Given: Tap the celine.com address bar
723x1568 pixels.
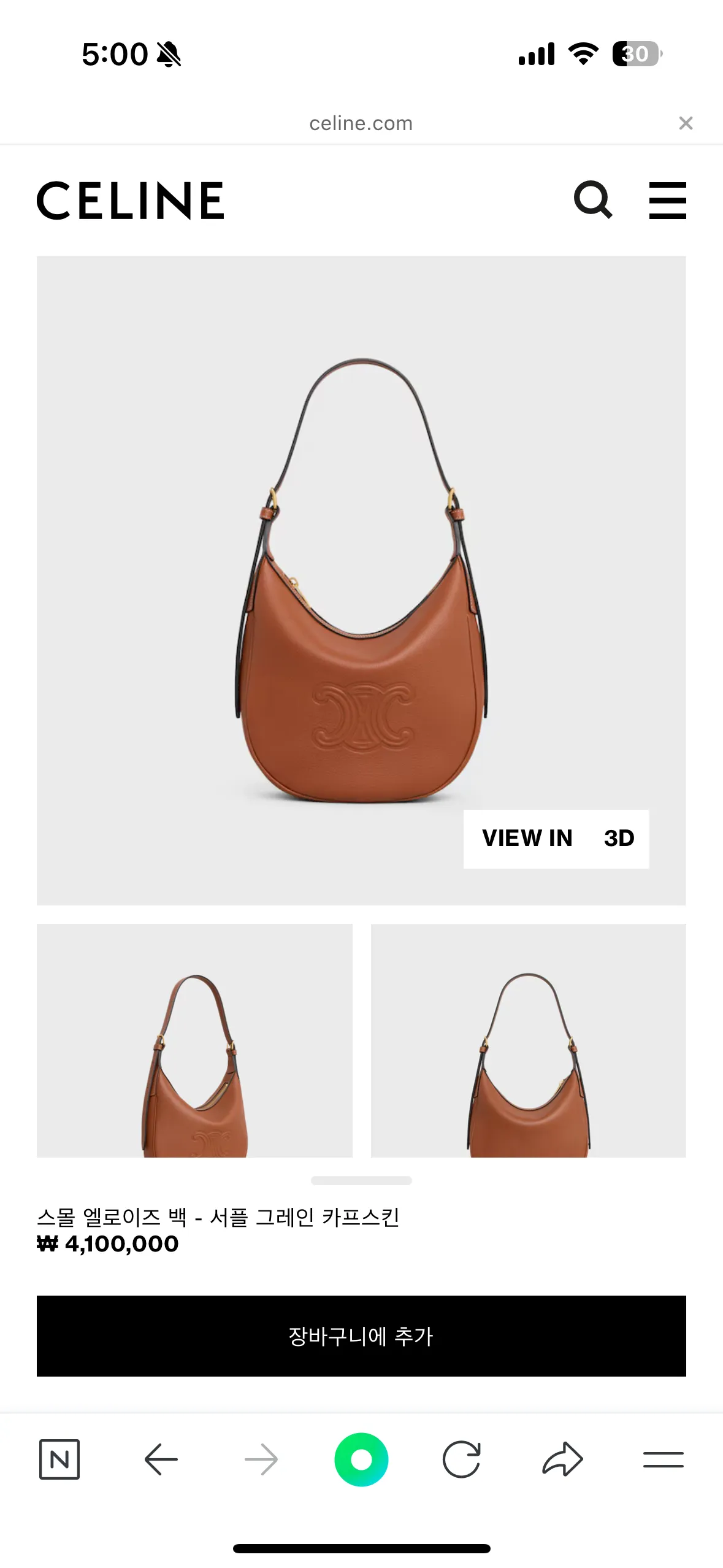Looking at the screenshot, I should click(361, 123).
